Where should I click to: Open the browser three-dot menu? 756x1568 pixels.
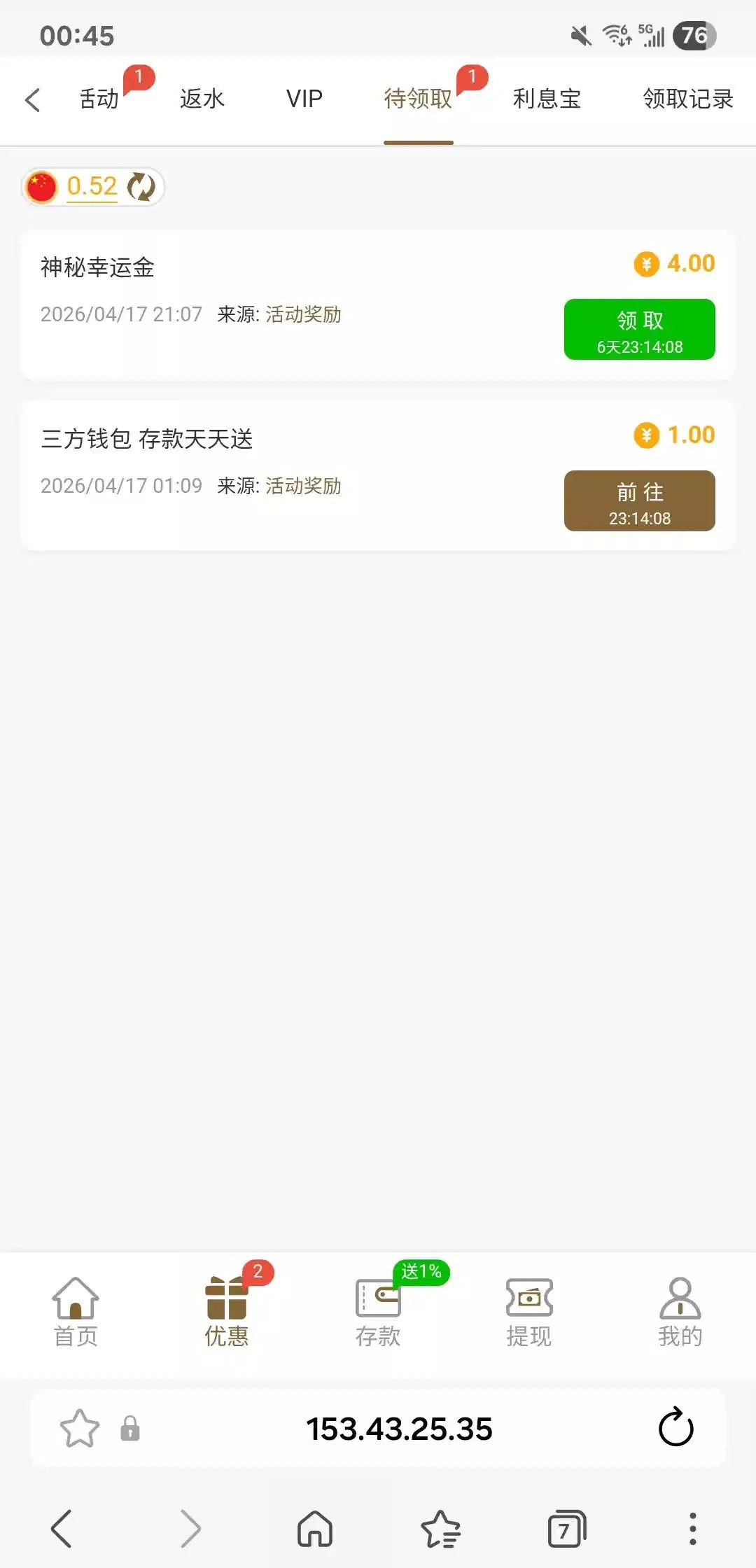pos(692,1529)
